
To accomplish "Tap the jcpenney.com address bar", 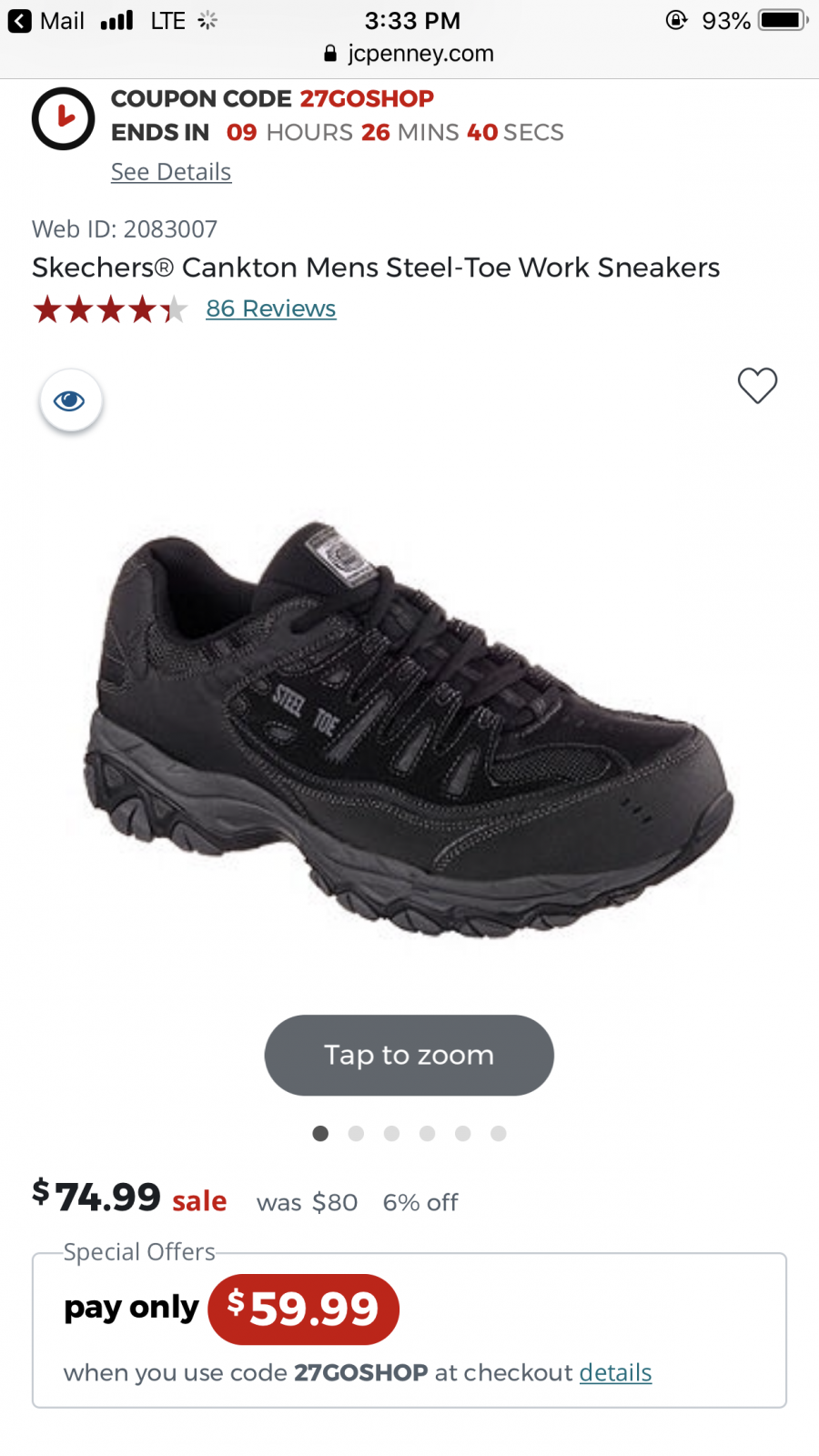I will [409, 54].
